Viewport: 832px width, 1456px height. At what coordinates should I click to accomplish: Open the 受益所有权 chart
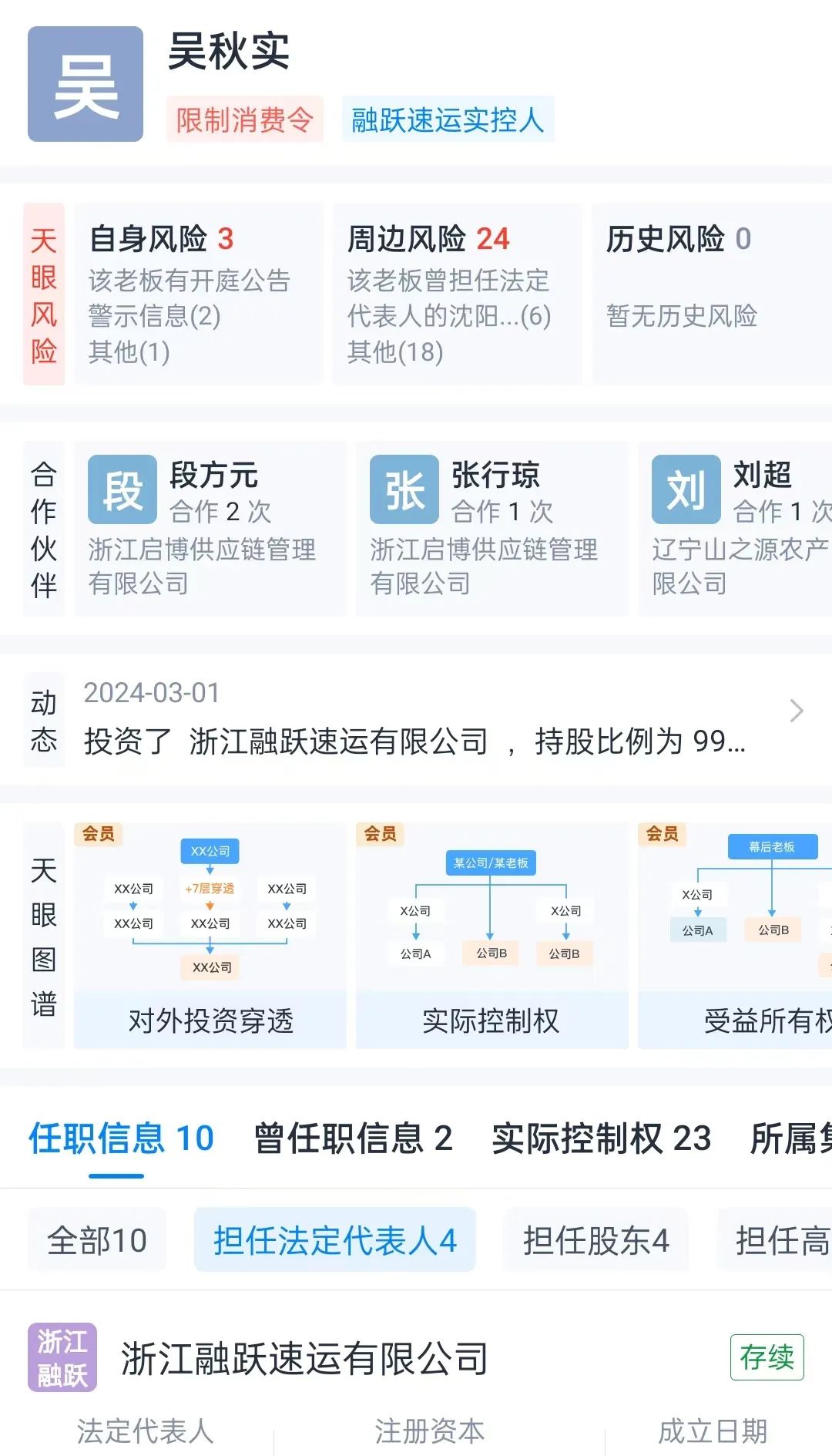pyautogui.click(x=735, y=935)
